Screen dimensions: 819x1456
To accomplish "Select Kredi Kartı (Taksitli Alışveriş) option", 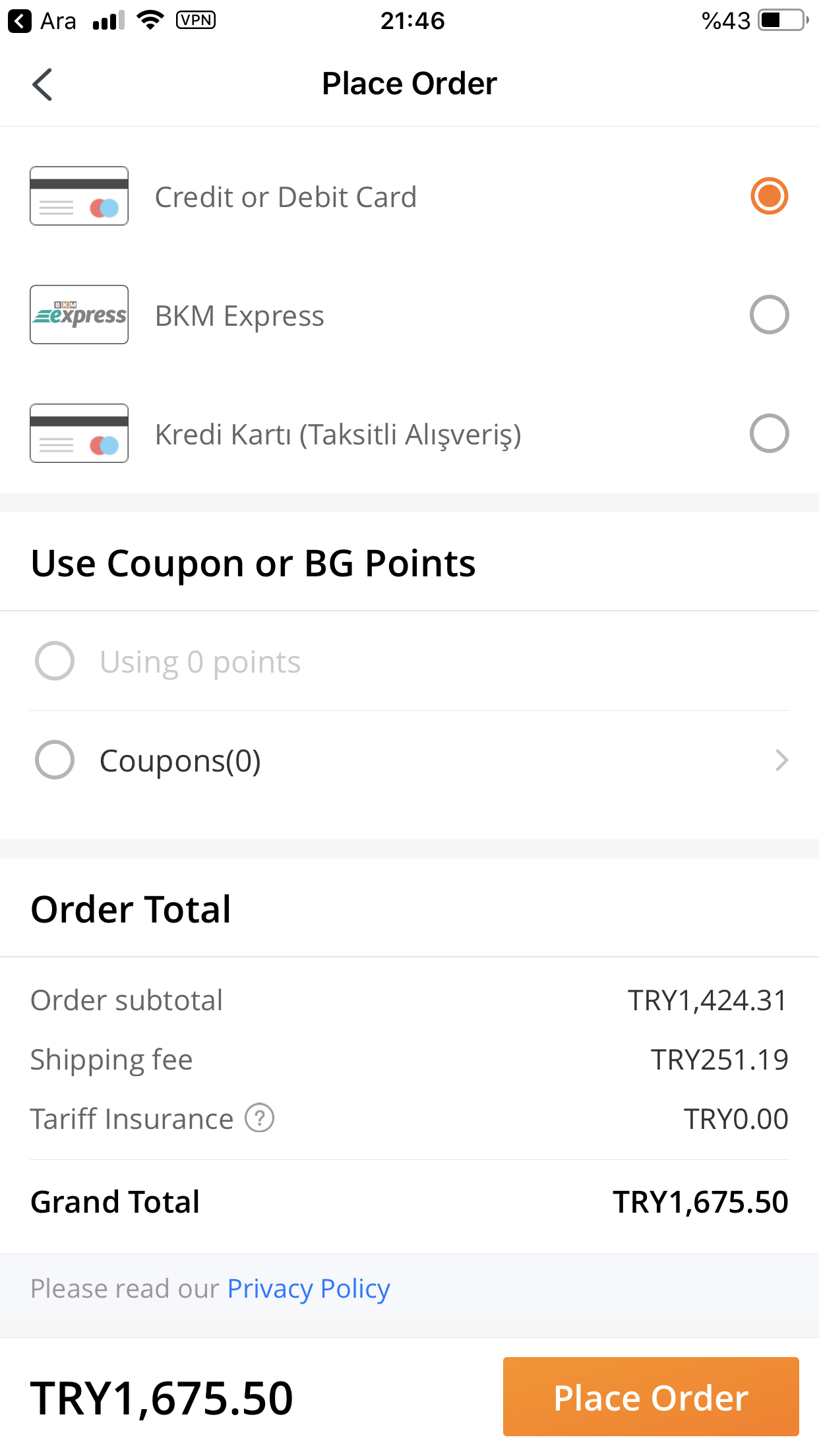I will [409, 434].
